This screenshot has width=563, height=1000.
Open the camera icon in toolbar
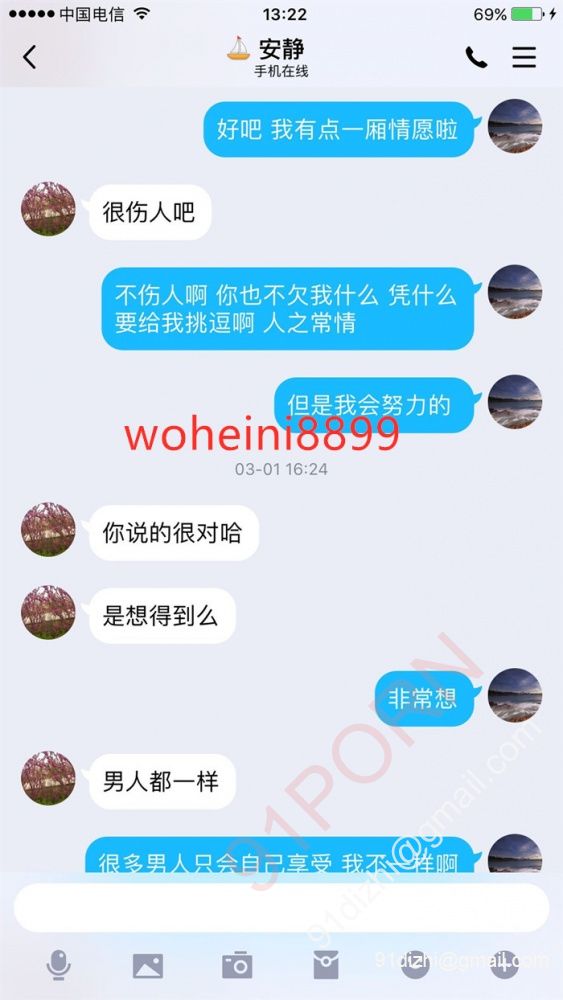pyautogui.click(x=237, y=965)
